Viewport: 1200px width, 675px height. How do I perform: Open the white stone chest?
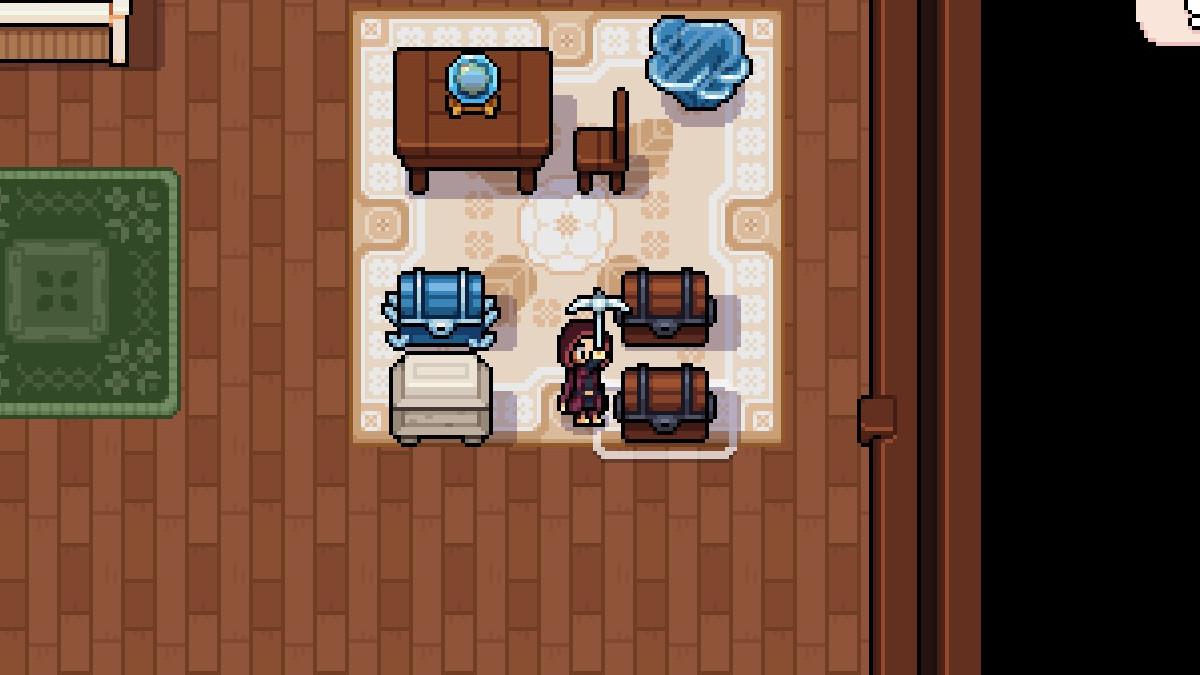(x=441, y=398)
